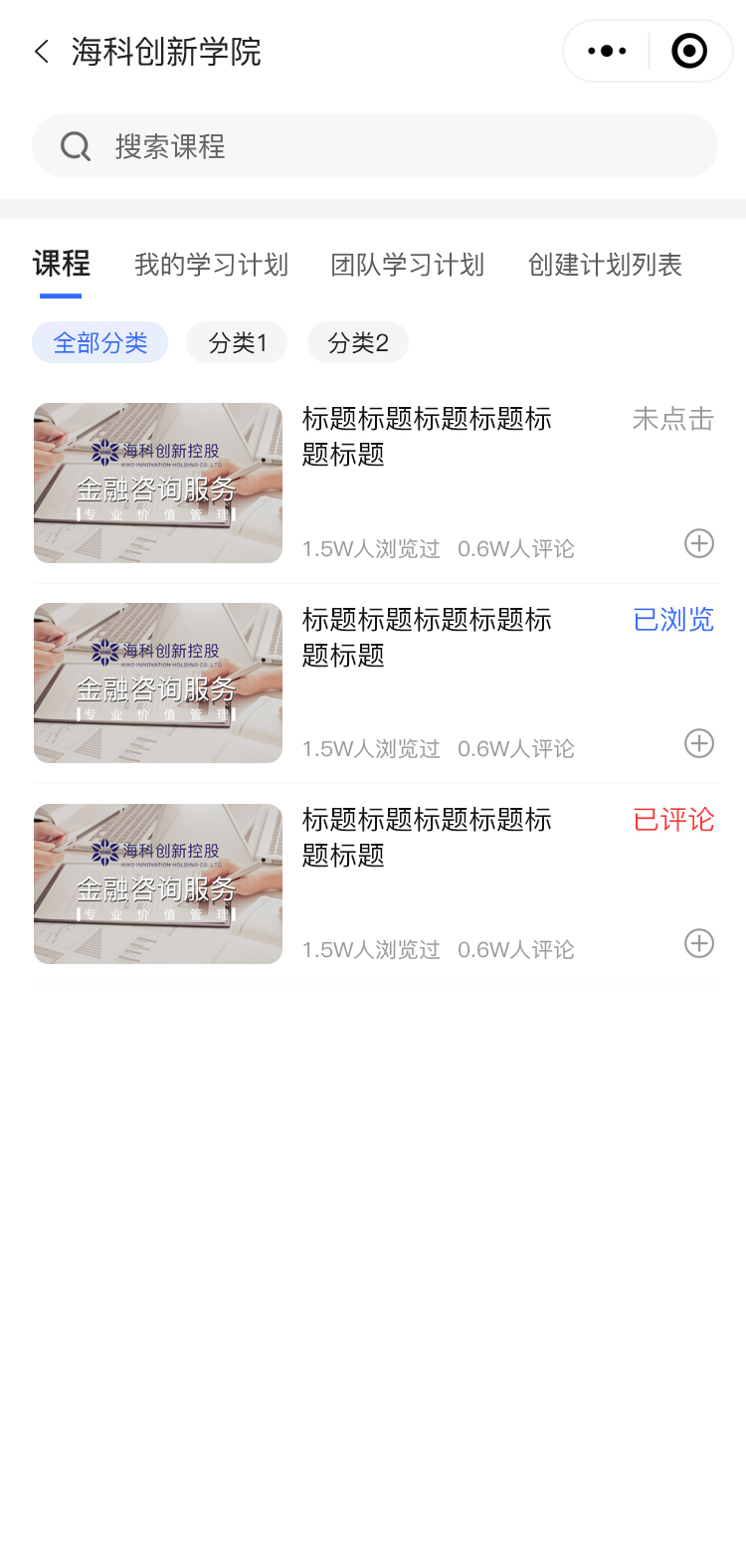This screenshot has height=1568, width=746.
Task: Close the mini program via circle button
Action: tap(689, 51)
